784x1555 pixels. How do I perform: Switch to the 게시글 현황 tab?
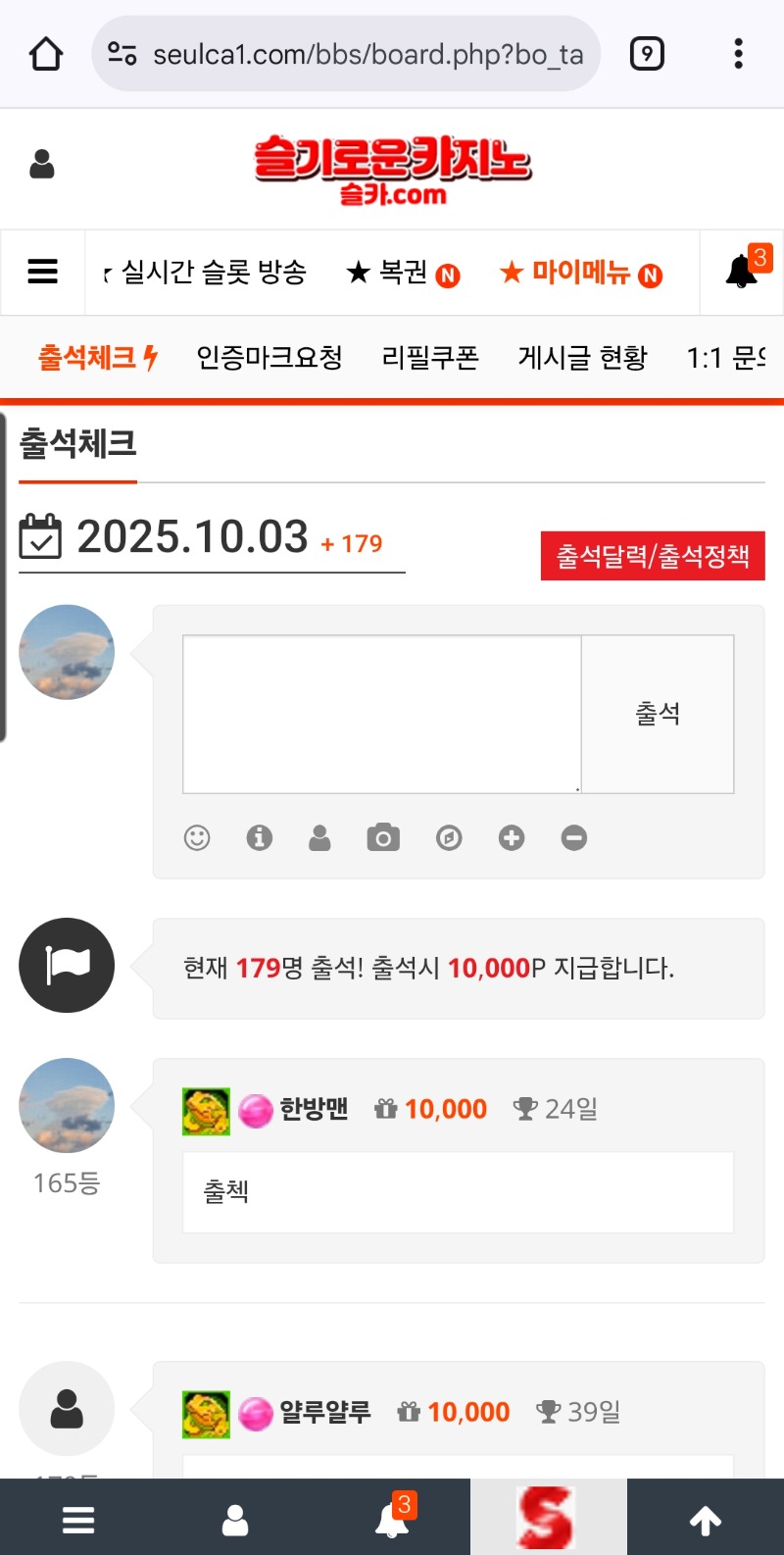pyautogui.click(x=583, y=358)
